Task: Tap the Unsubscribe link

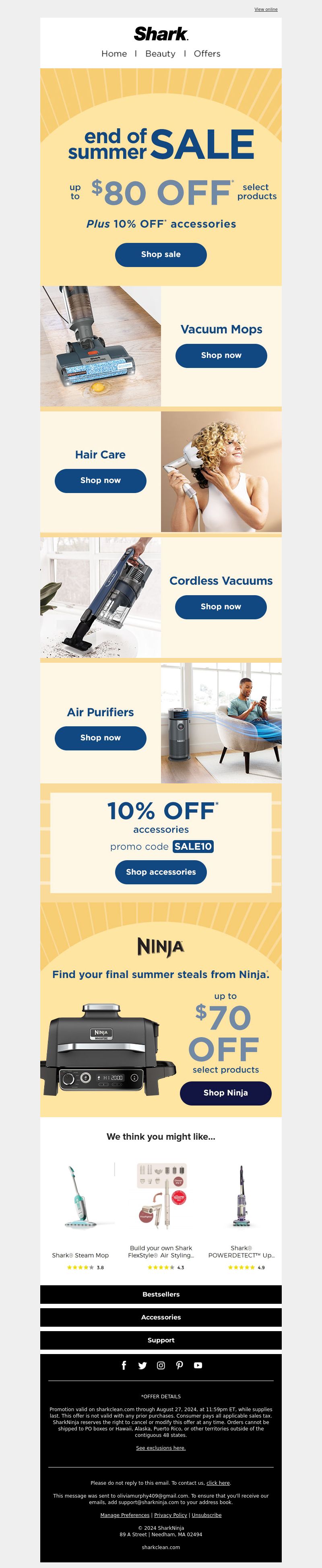Action: (206, 1515)
